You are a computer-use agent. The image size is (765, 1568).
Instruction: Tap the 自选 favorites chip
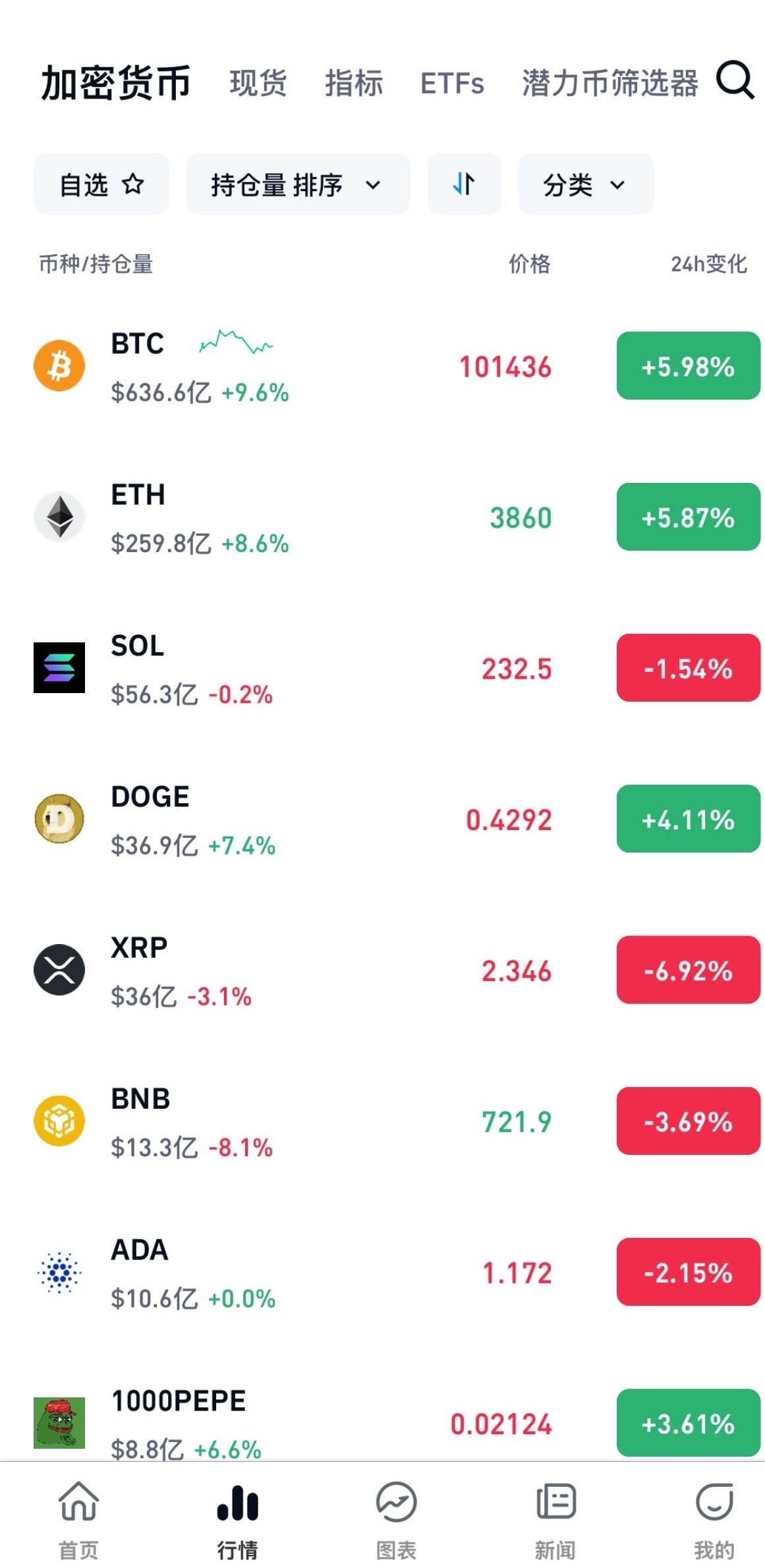click(101, 184)
